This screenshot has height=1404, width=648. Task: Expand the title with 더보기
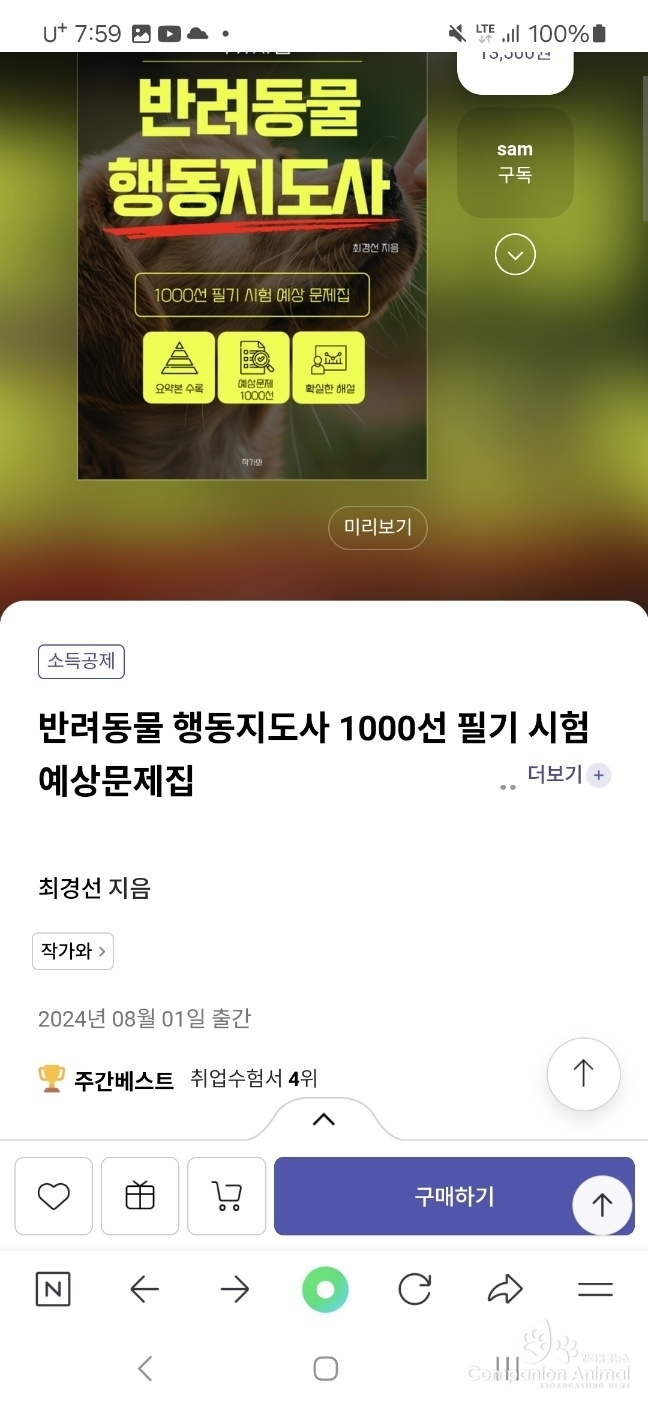coord(568,775)
